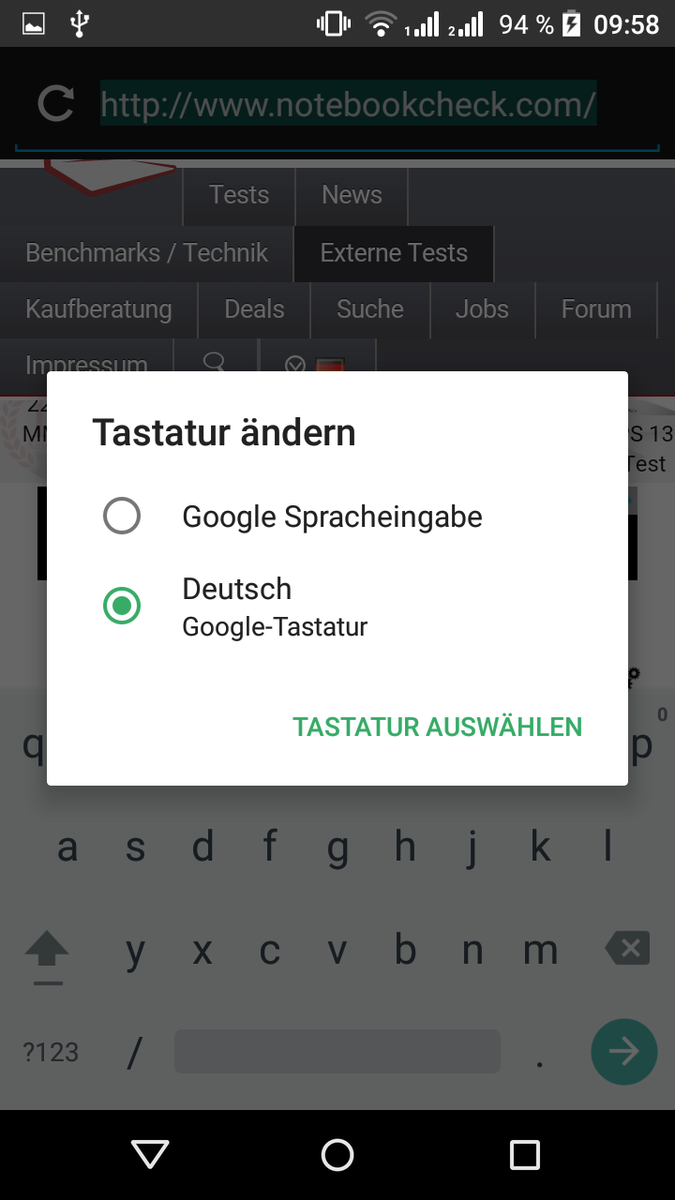Tap TASTATUR AUSWÄHLEN button
This screenshot has width=675, height=1200.
coord(437,727)
